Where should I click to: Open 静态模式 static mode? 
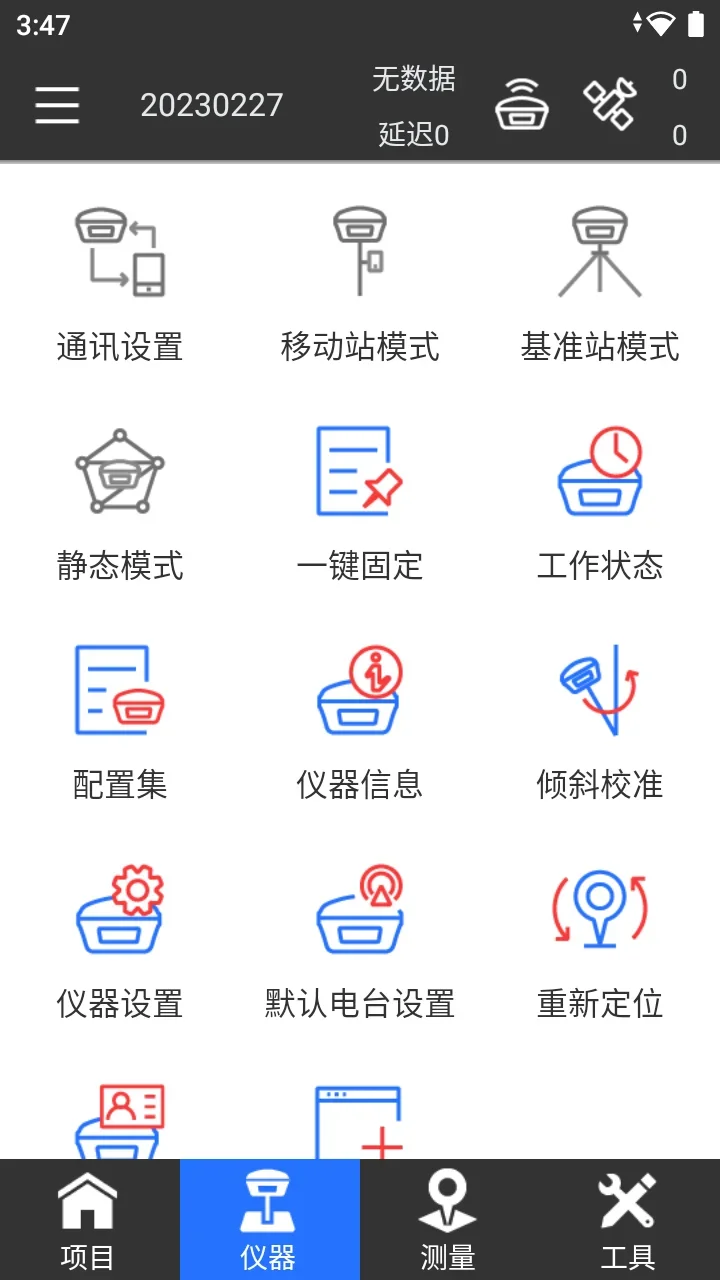point(120,505)
